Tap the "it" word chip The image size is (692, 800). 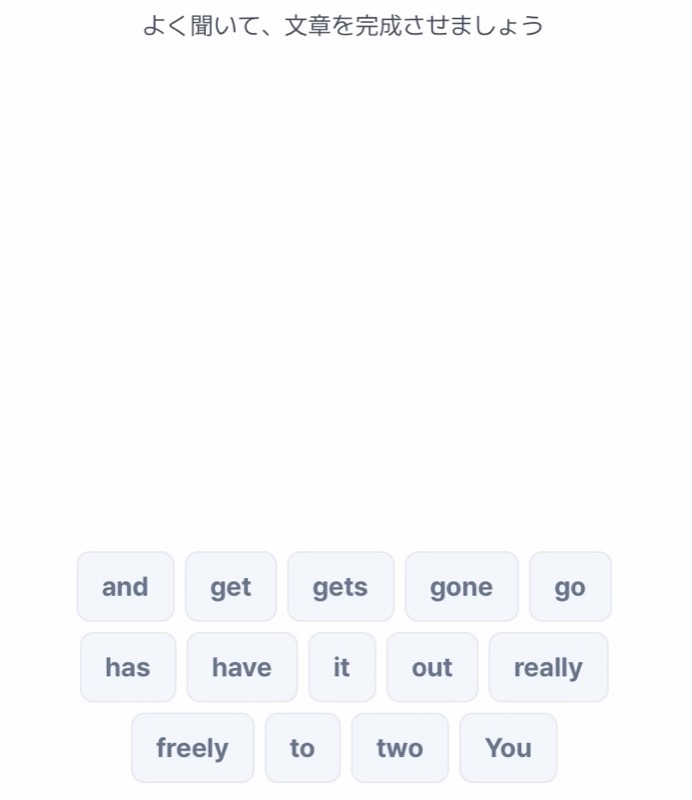[x=342, y=667]
